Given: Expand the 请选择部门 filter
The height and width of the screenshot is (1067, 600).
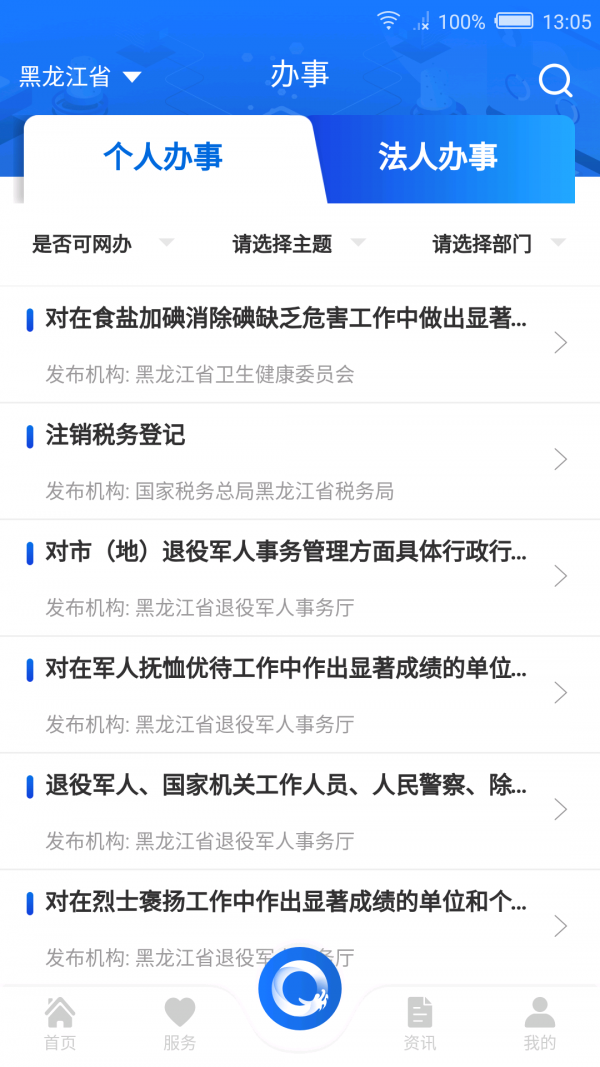Looking at the screenshot, I should 498,243.
